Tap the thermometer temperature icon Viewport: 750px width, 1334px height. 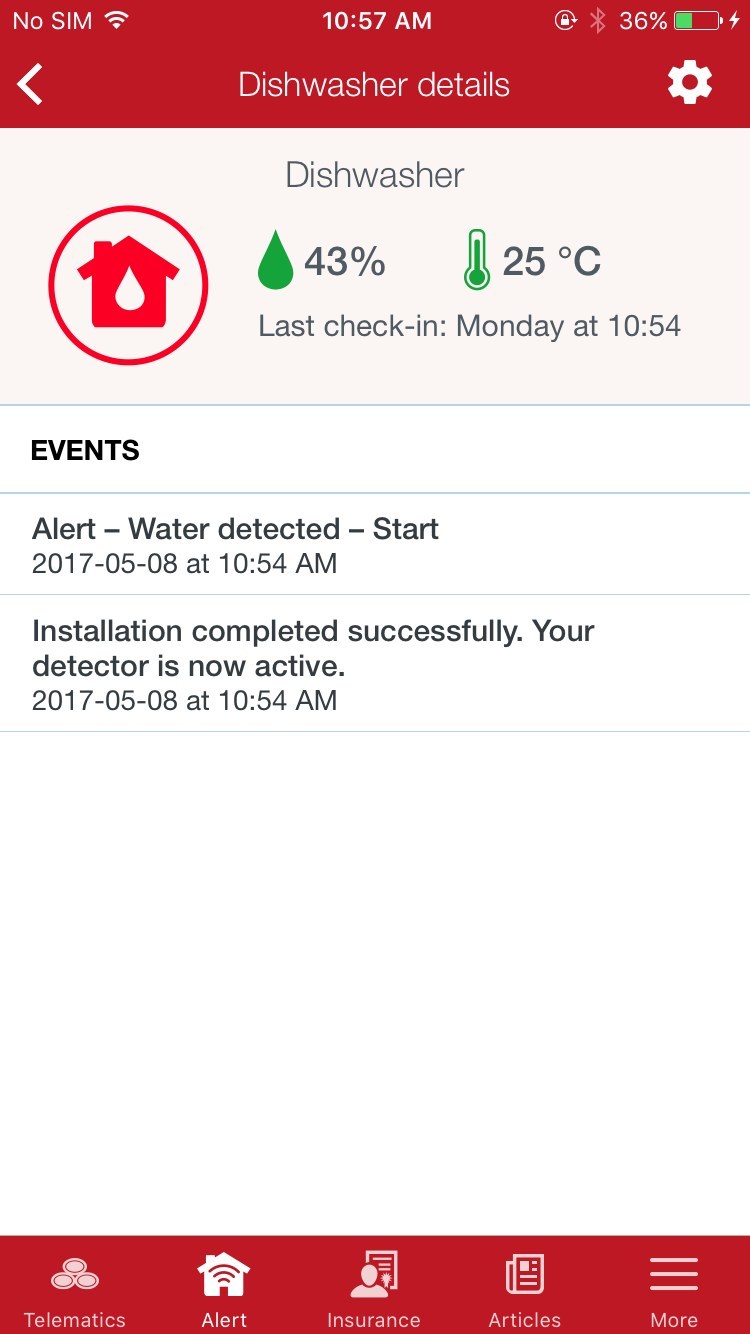(477, 261)
